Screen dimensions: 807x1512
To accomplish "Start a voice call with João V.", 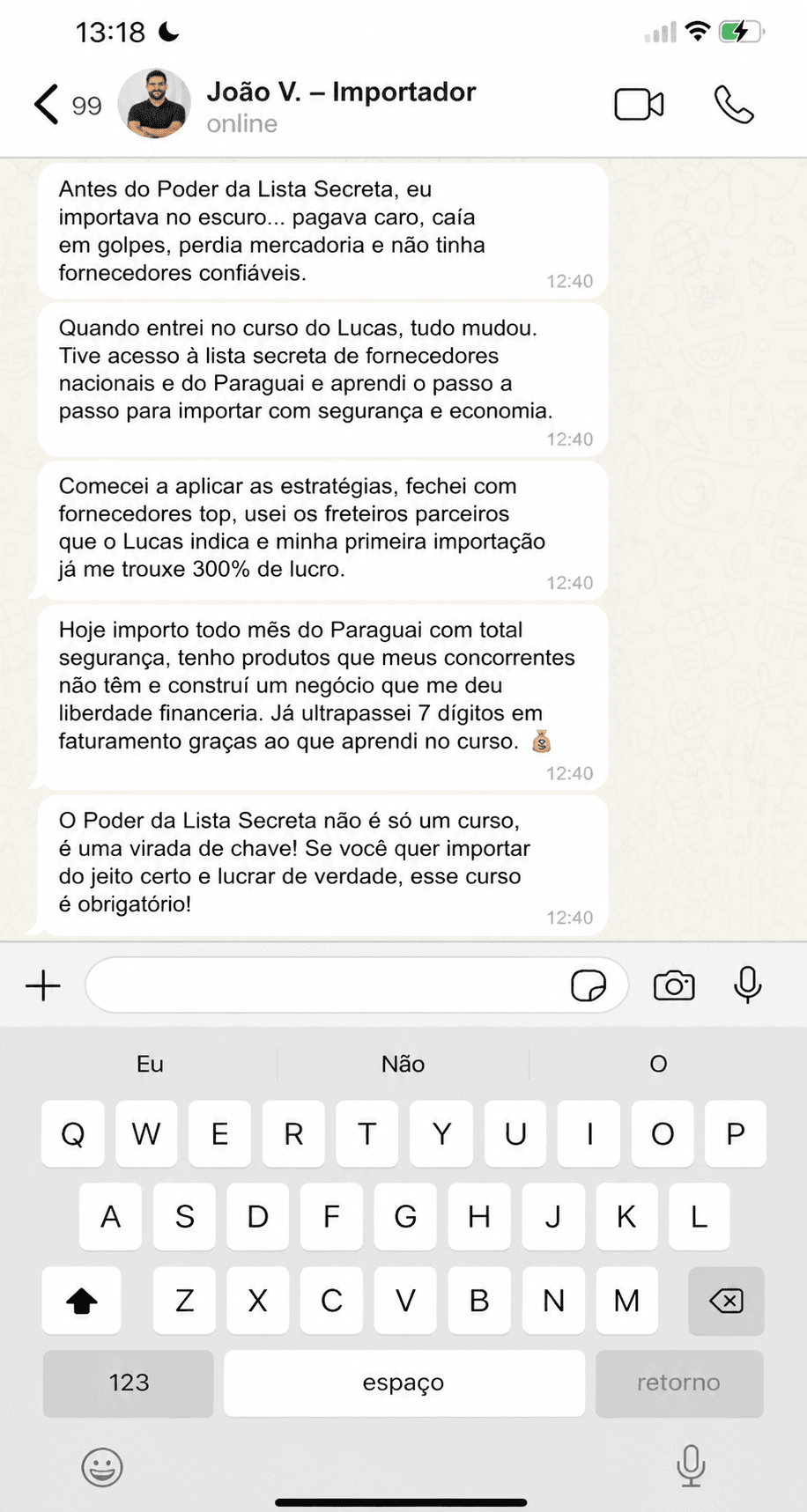I will (x=734, y=105).
